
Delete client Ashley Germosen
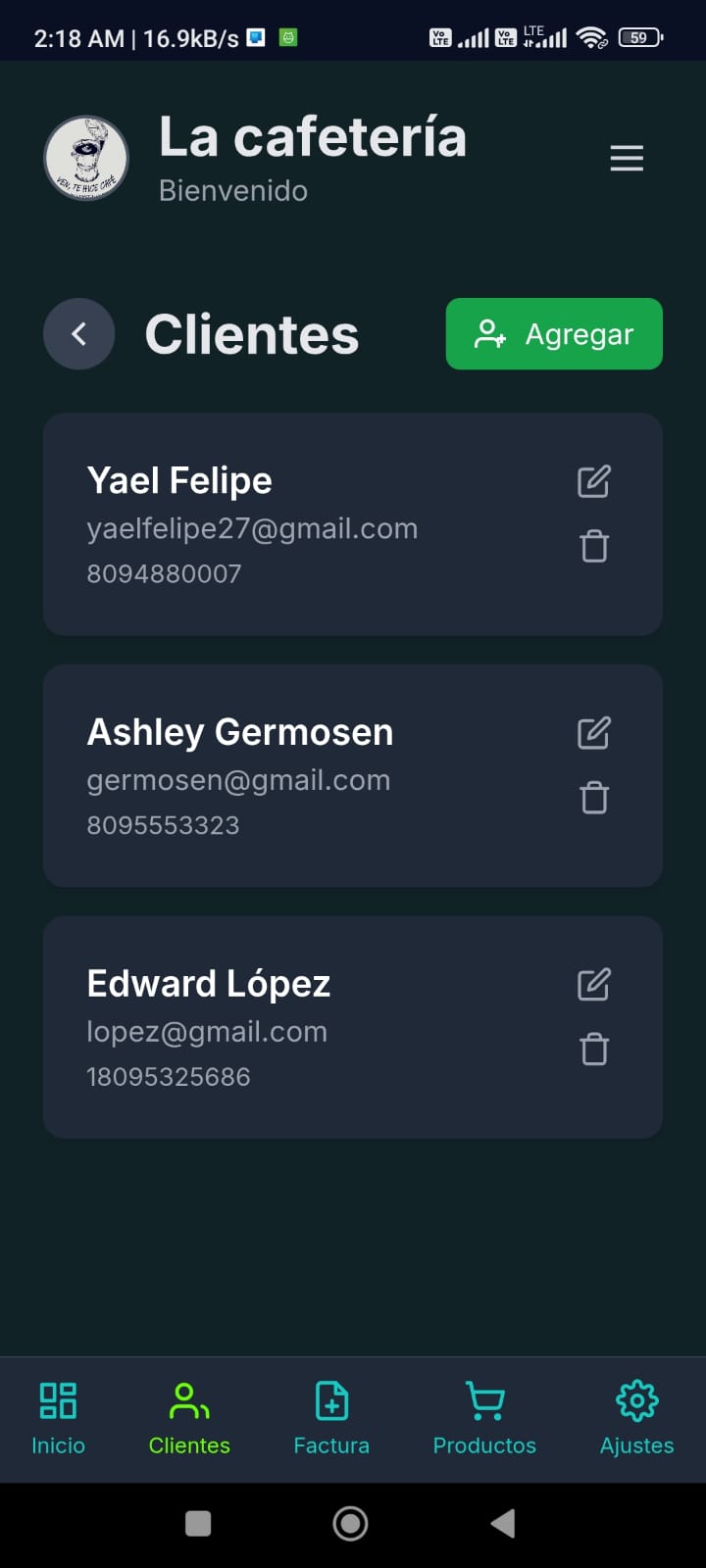point(594,798)
